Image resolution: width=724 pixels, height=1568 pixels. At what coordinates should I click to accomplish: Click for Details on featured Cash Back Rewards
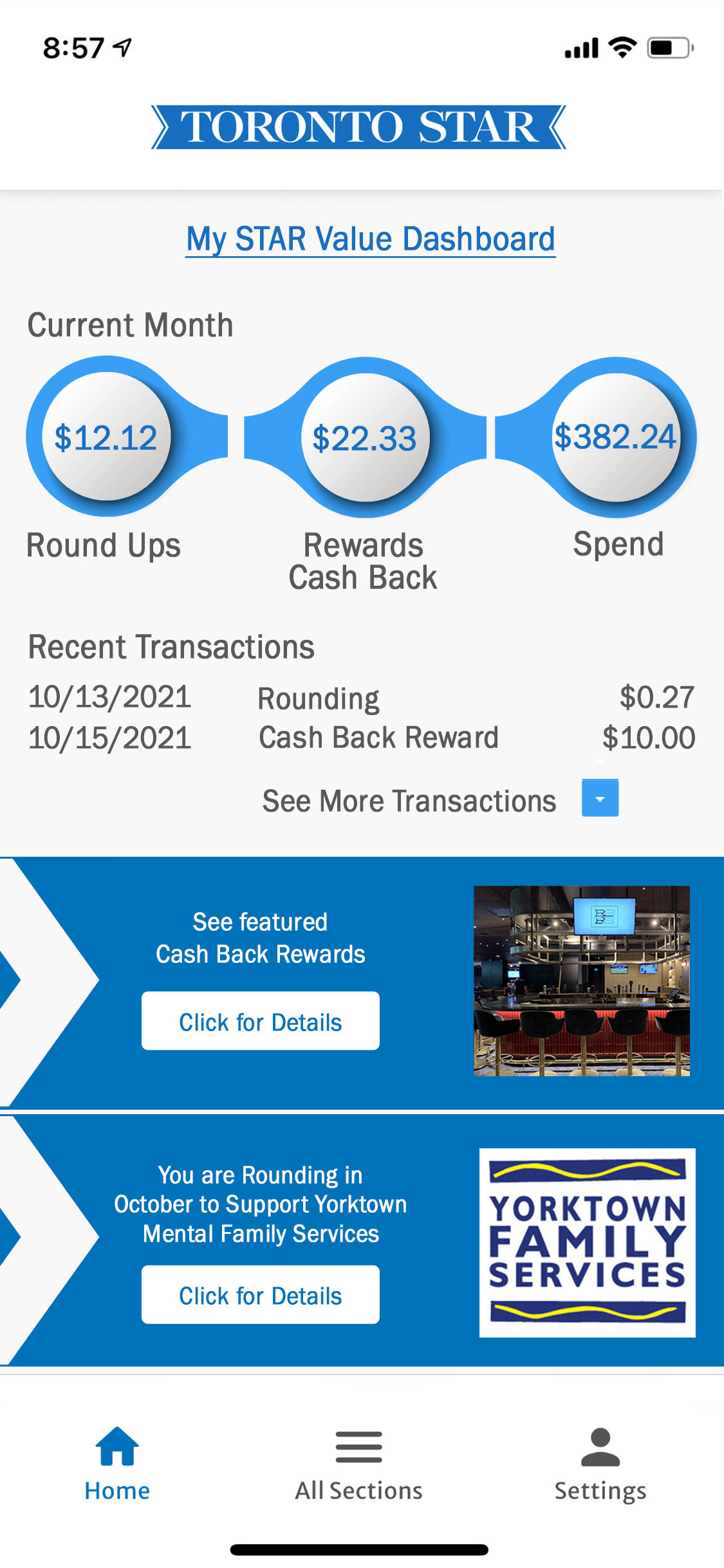click(x=261, y=1022)
